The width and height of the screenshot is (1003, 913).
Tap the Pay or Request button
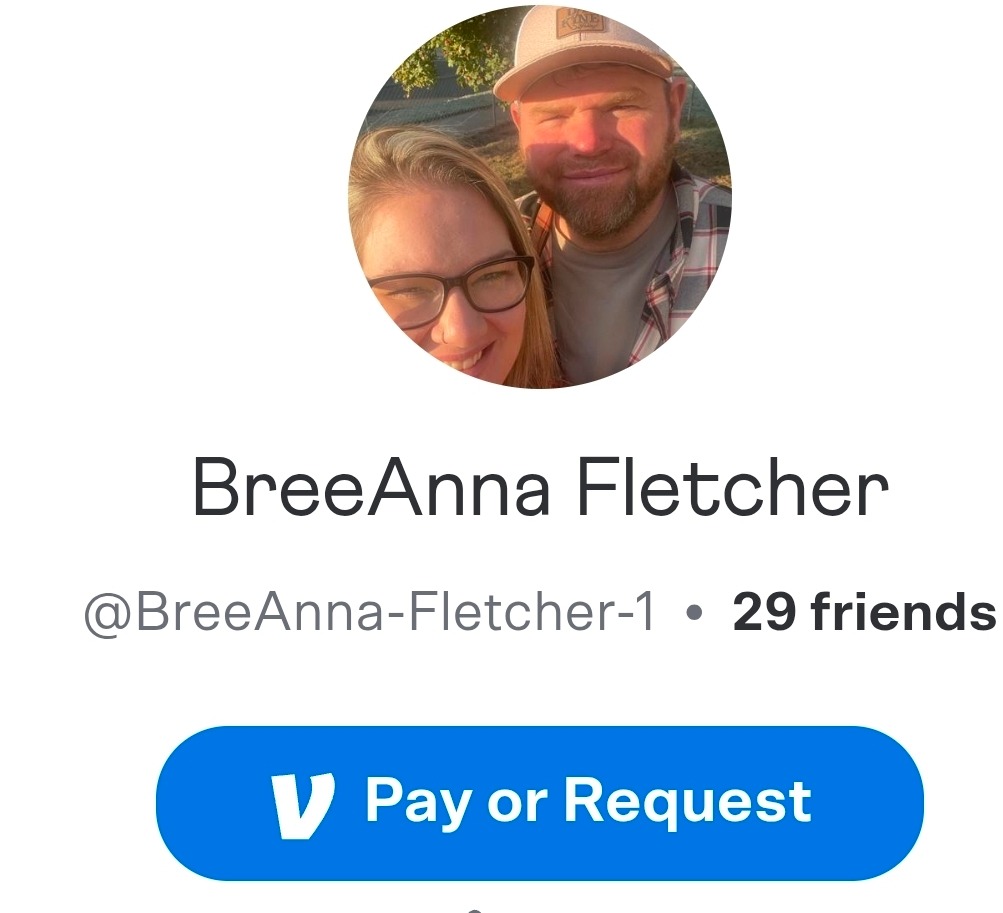[540, 802]
